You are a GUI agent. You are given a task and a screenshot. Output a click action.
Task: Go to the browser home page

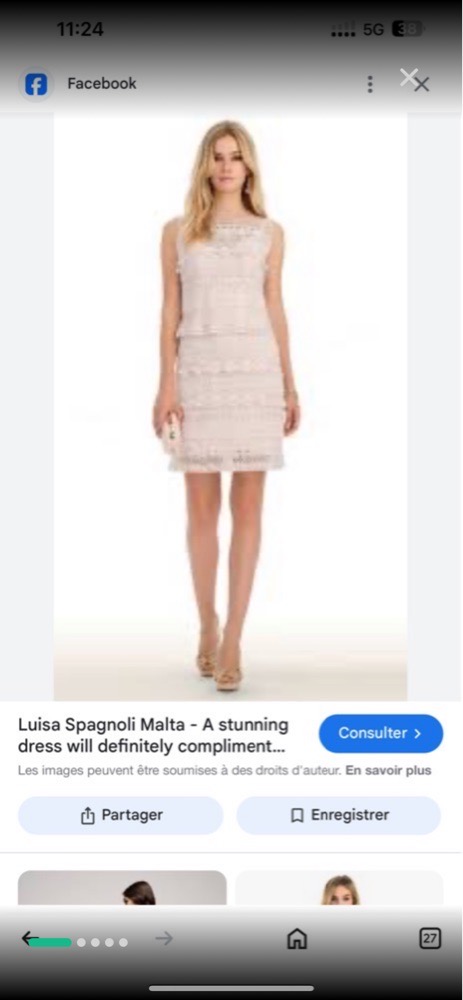point(297,938)
